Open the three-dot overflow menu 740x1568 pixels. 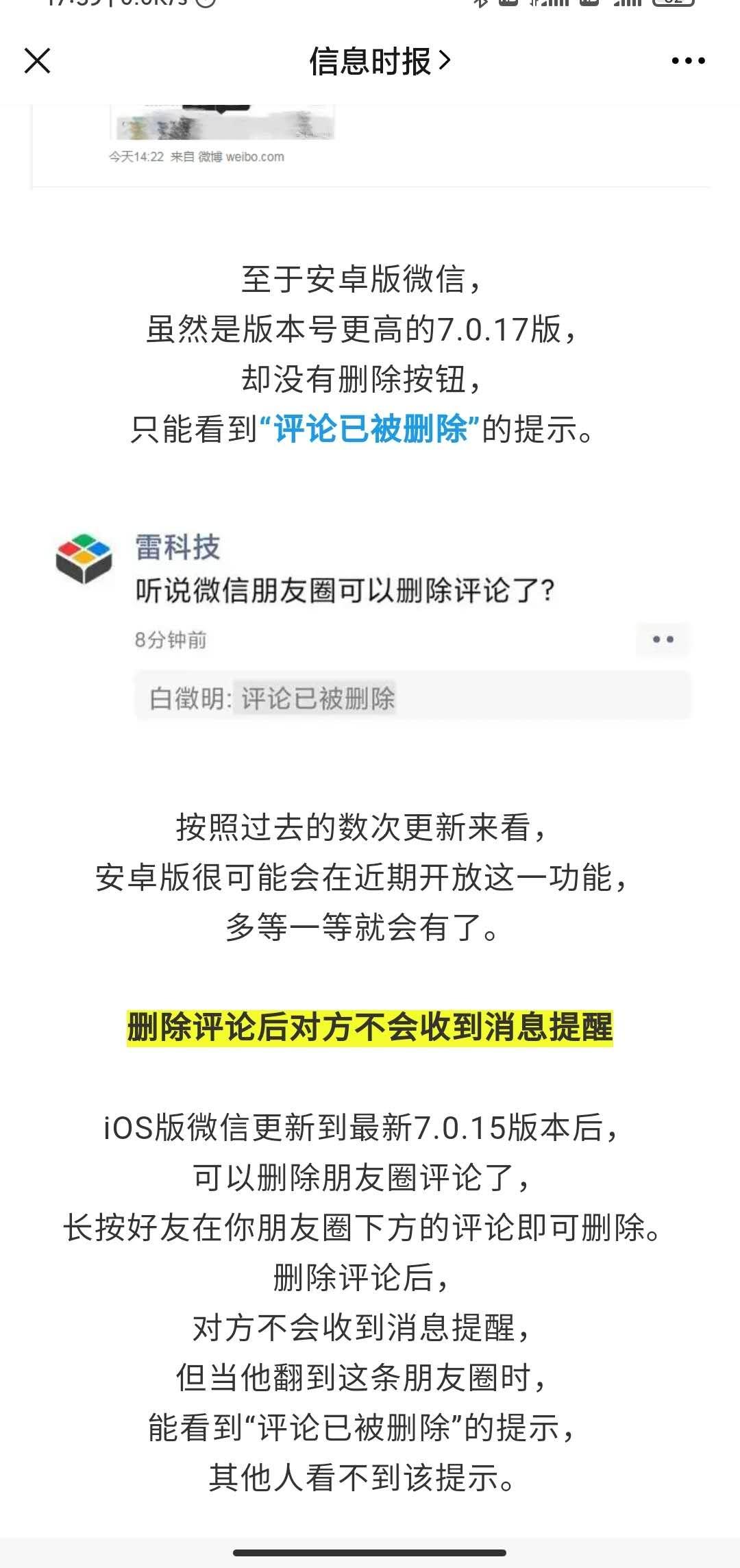click(688, 61)
